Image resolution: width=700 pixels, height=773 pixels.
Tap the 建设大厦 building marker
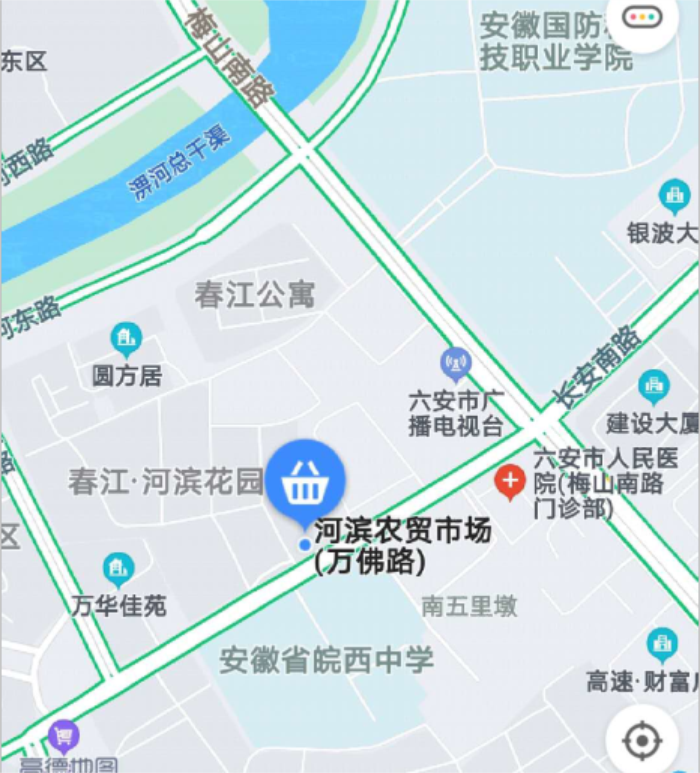(654, 387)
